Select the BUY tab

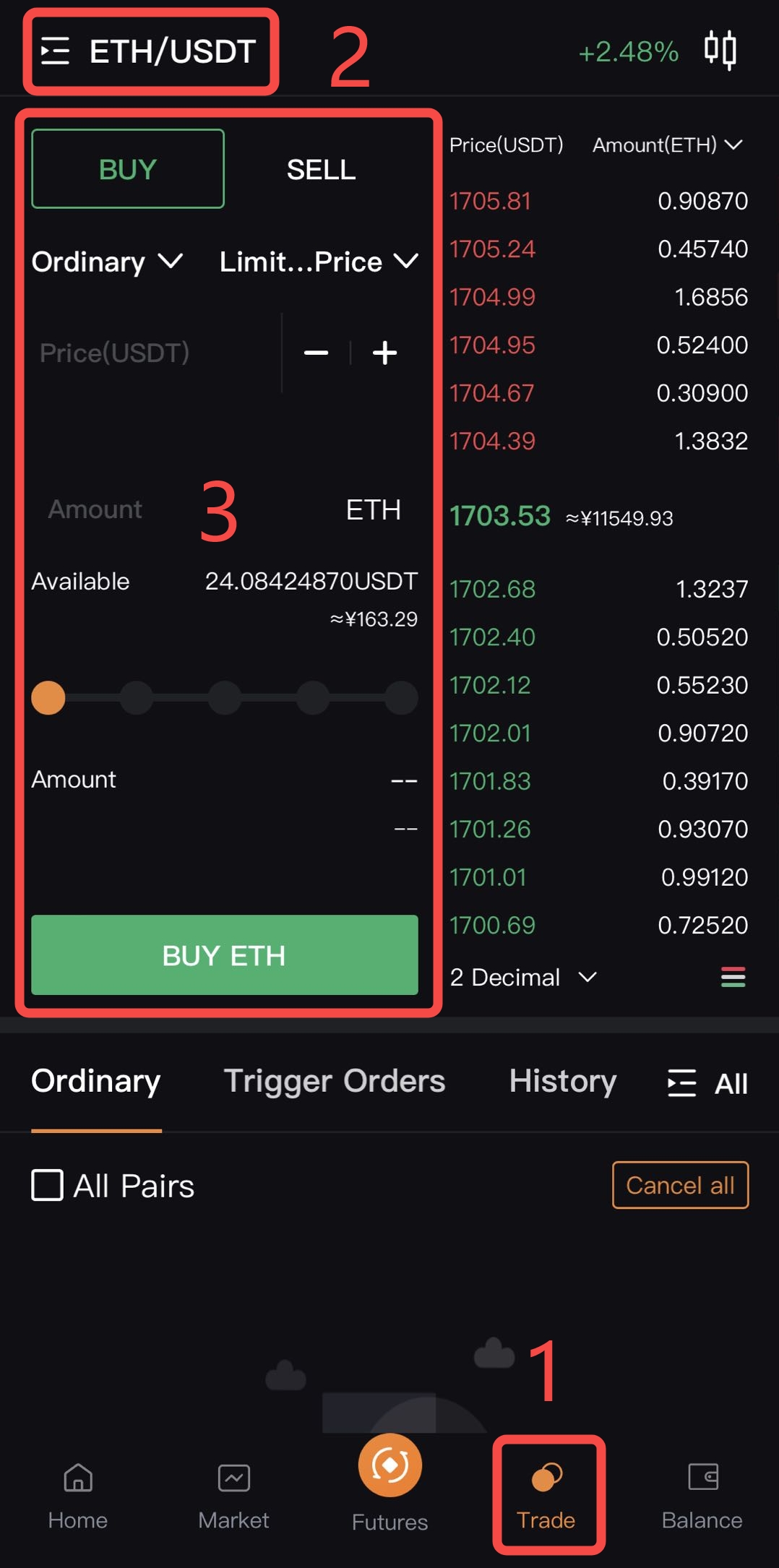128,169
